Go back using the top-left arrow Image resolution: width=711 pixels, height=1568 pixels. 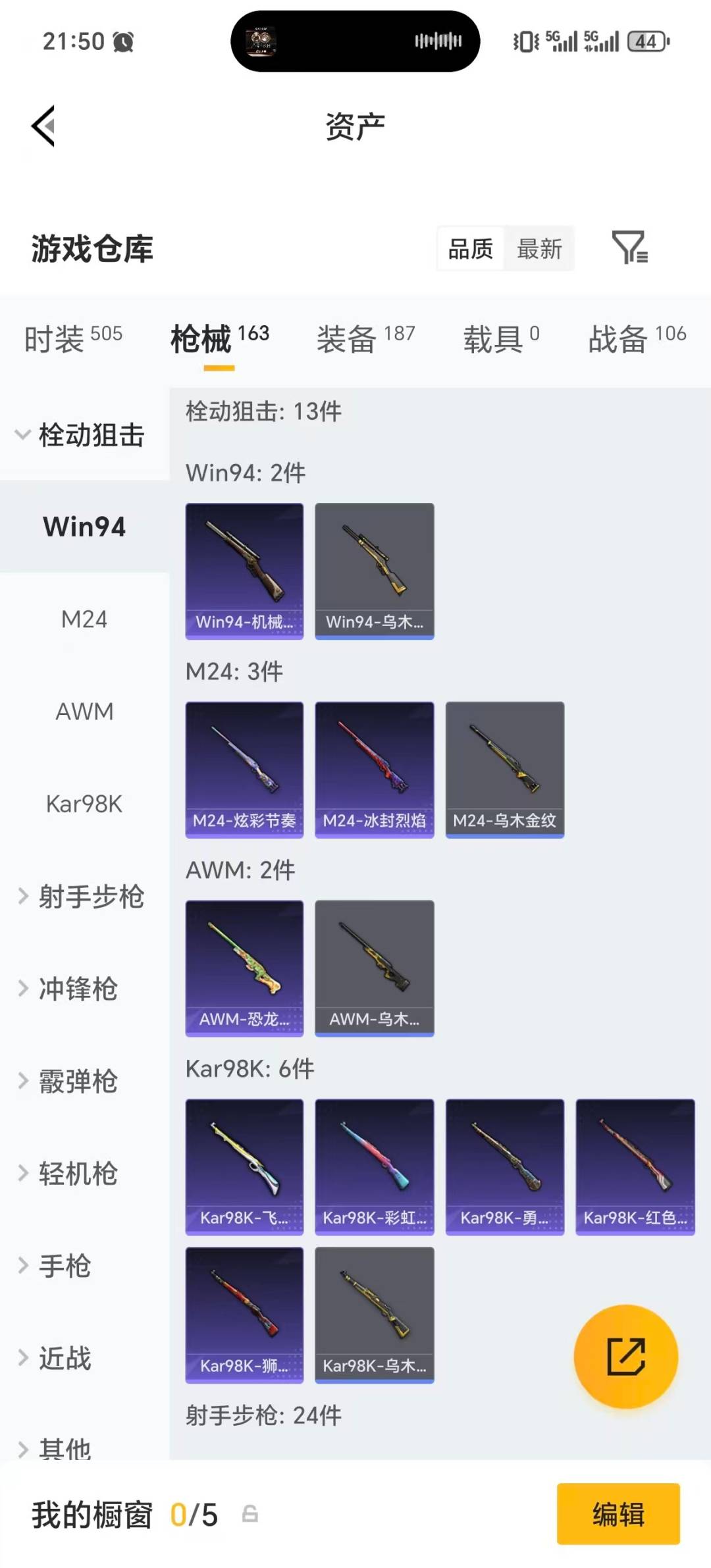43,126
